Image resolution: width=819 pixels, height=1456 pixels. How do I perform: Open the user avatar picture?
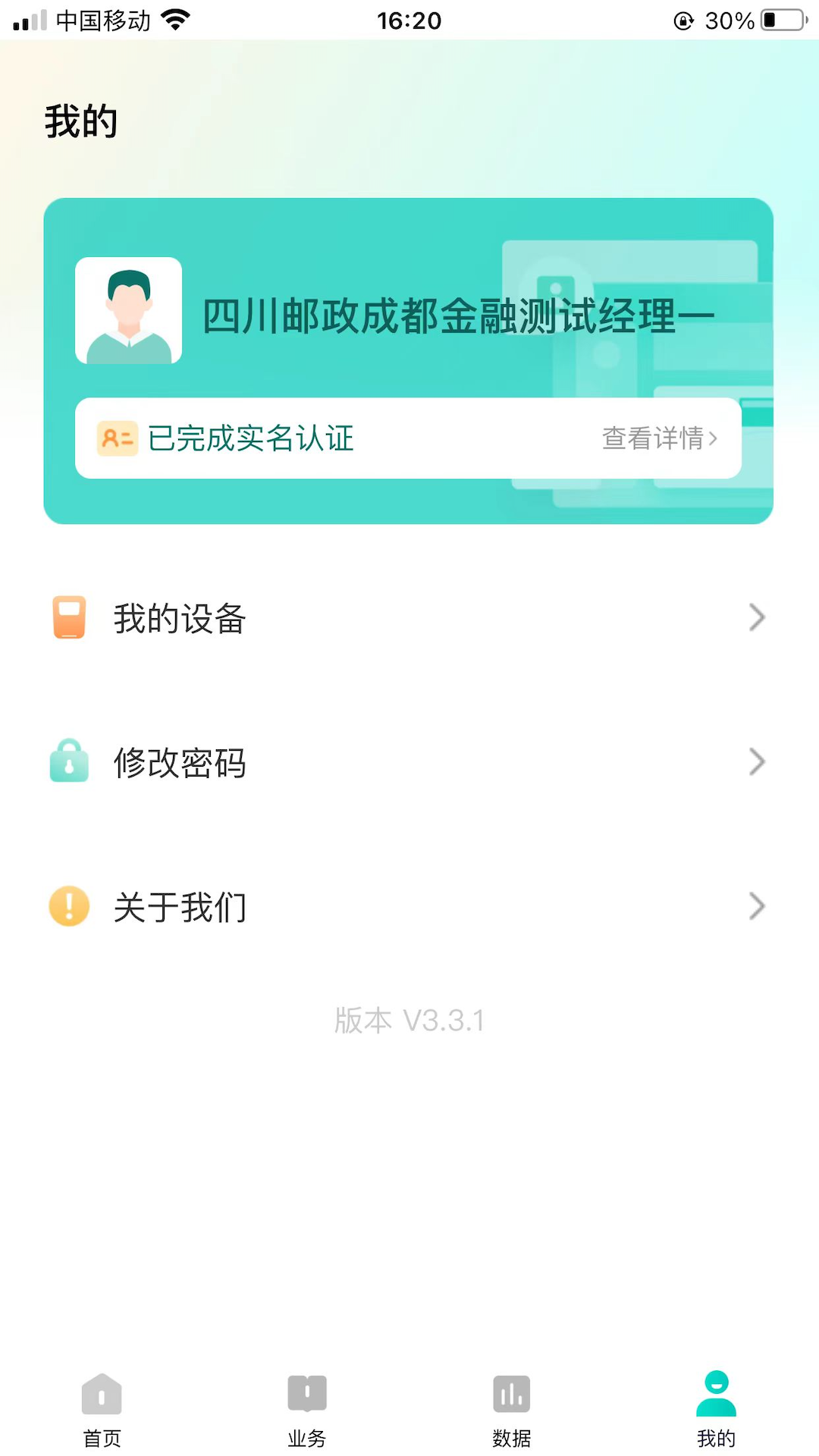point(129,312)
